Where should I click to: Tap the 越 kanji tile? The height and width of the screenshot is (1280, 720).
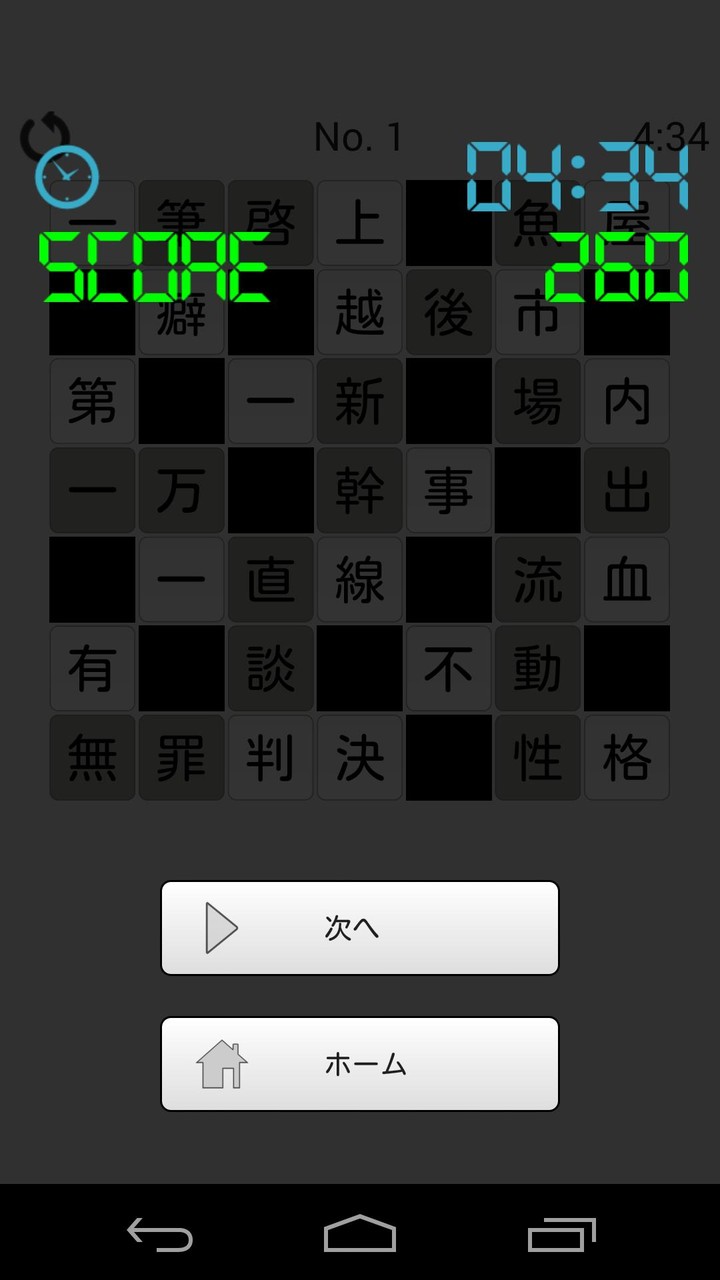(x=360, y=312)
